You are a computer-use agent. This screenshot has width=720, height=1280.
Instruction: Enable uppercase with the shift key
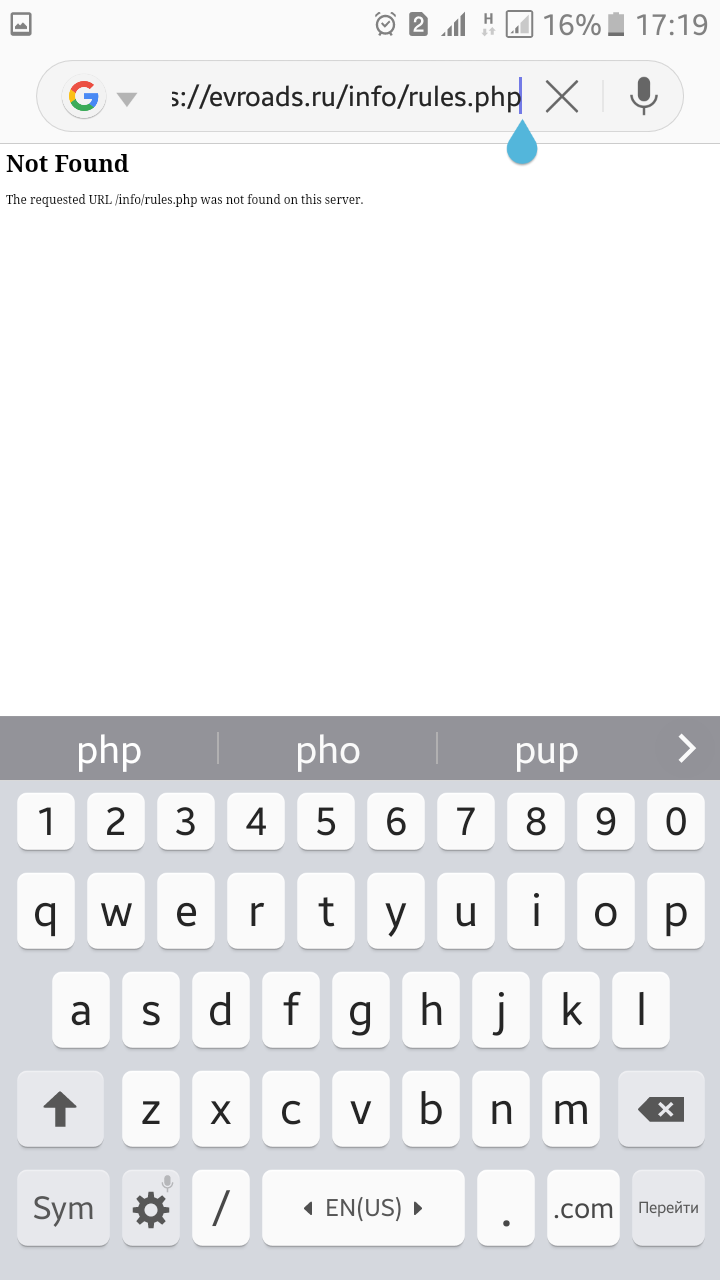coord(60,1109)
